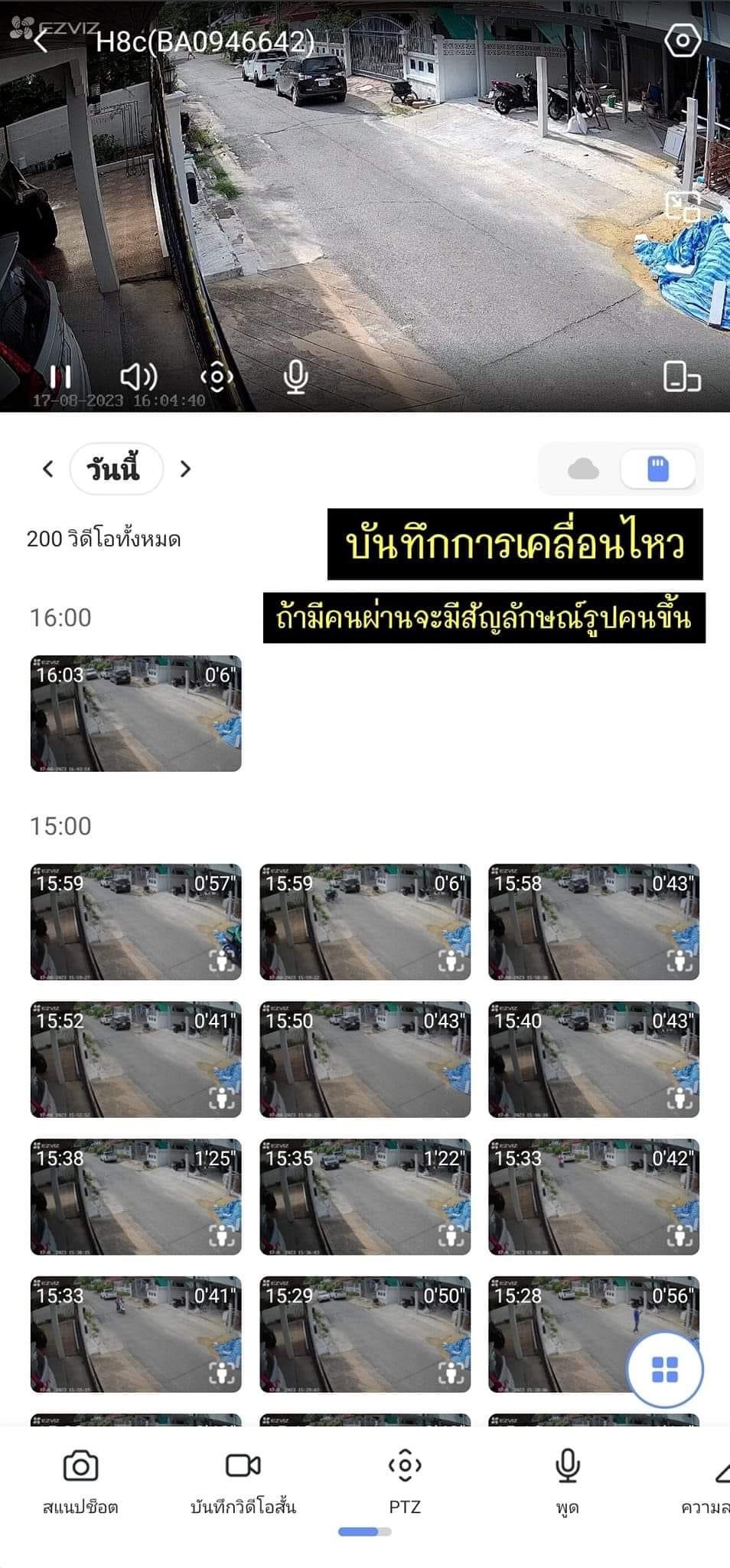
Task: Start recording a short video clip
Action: (x=243, y=1481)
